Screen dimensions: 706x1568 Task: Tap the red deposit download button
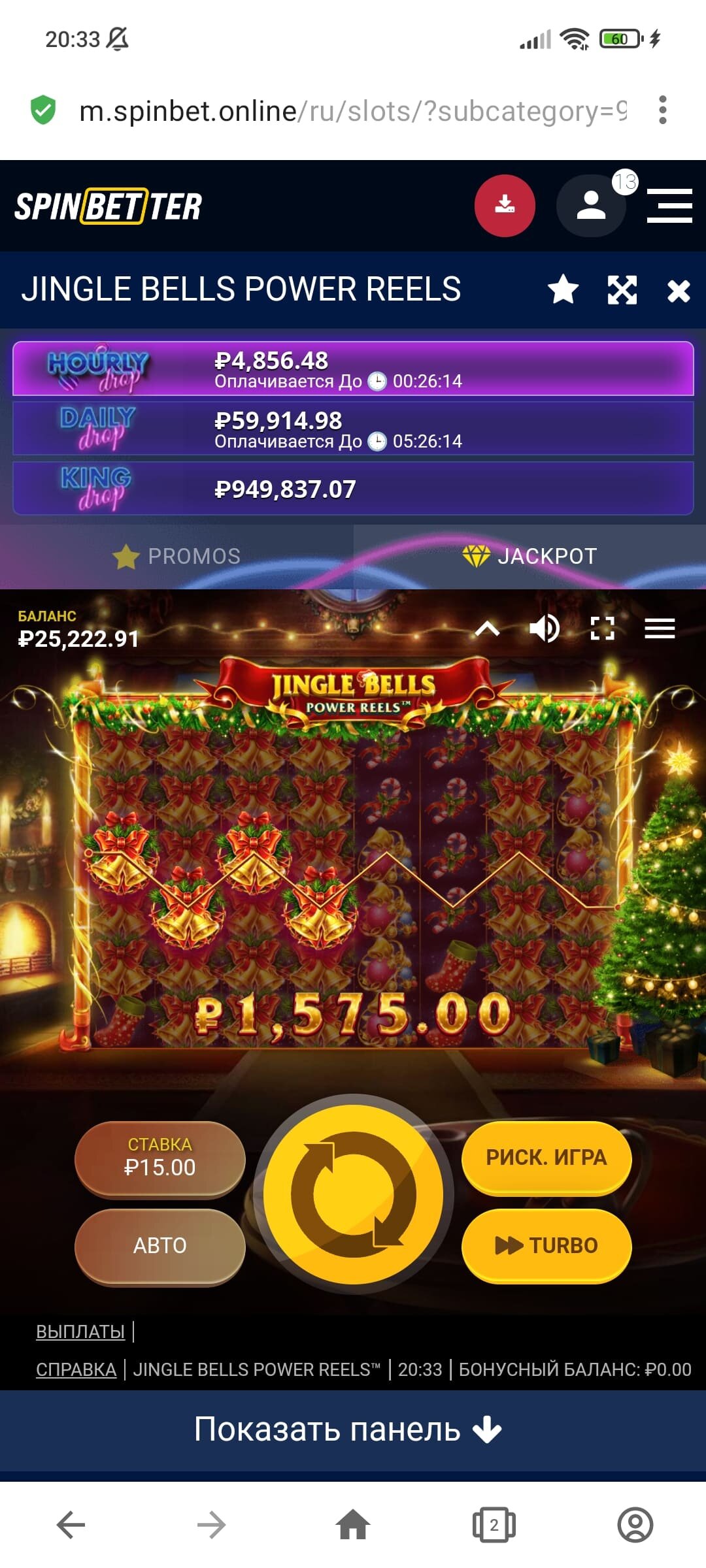[x=505, y=206]
